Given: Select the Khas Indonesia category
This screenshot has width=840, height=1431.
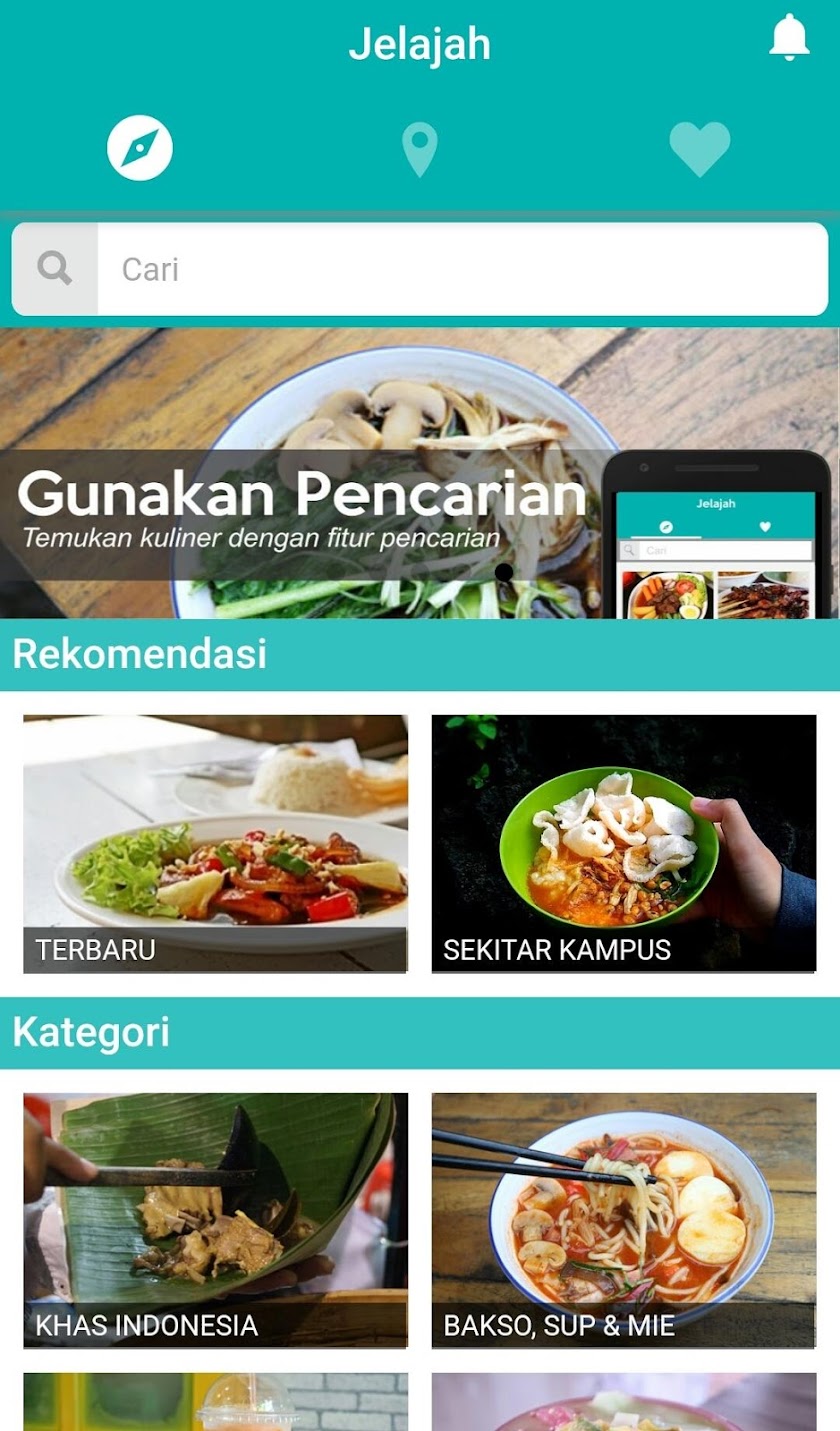Looking at the screenshot, I should [215, 1220].
